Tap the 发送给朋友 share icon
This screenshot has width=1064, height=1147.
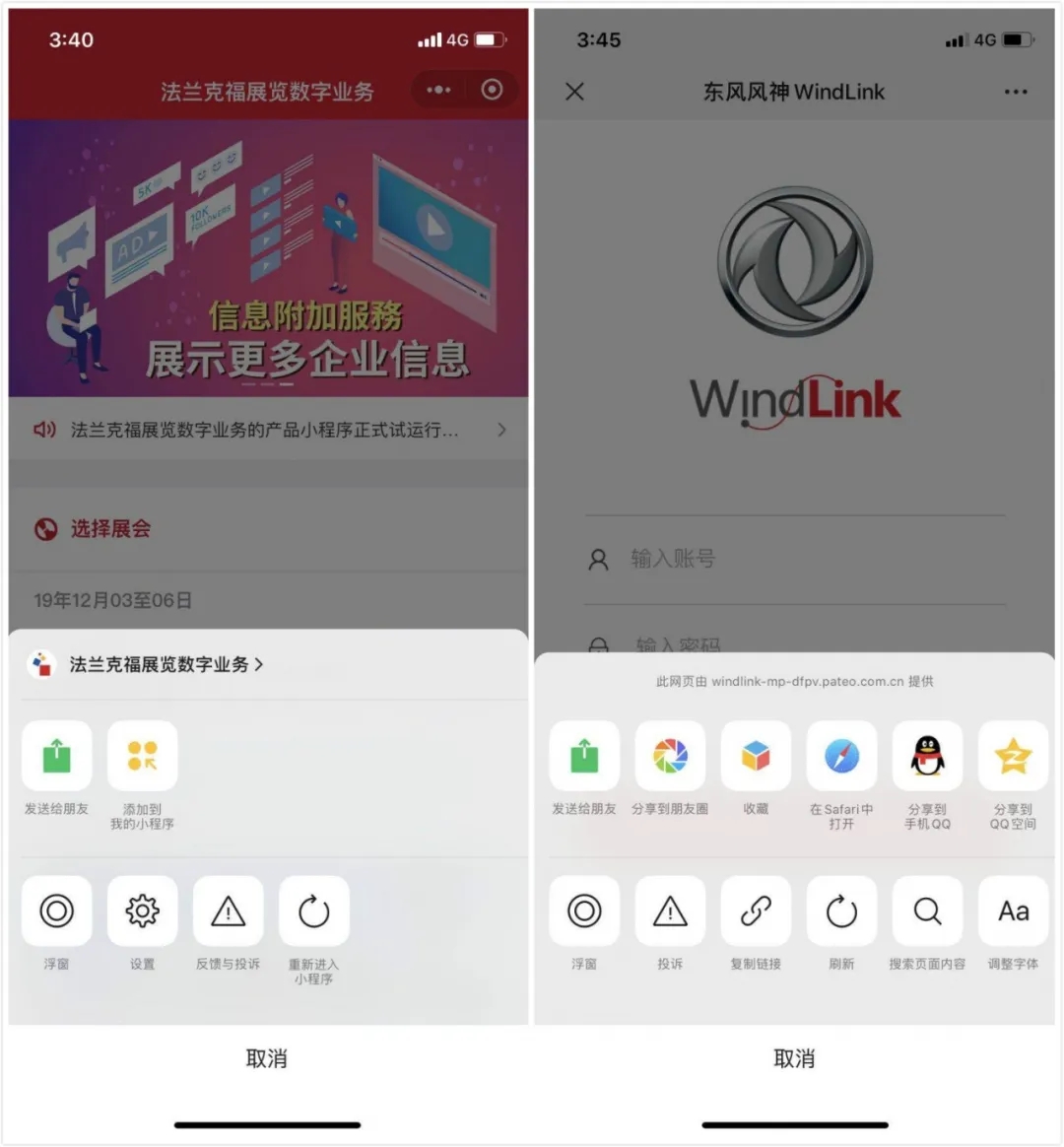(x=56, y=757)
